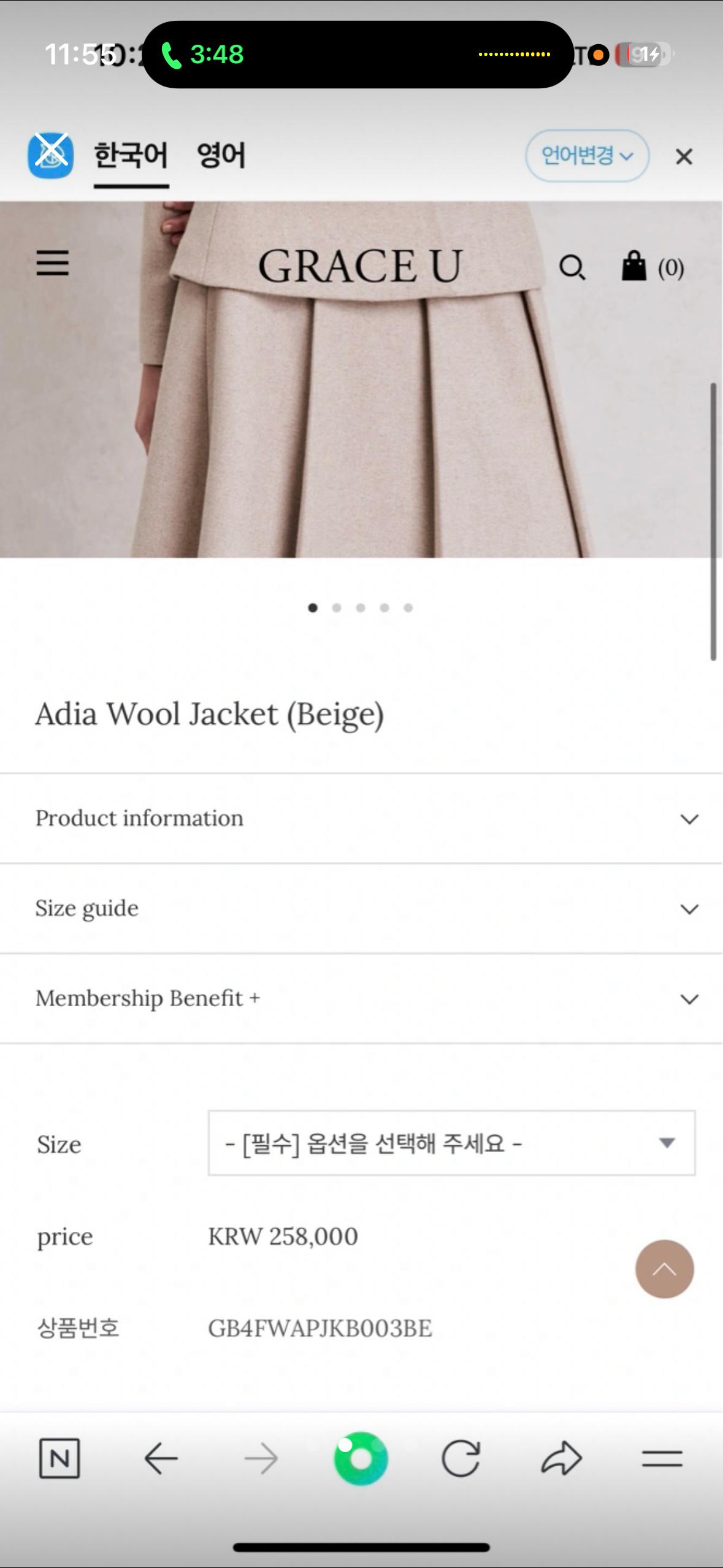
Task: Tap the green circle search button
Action: click(x=361, y=1458)
